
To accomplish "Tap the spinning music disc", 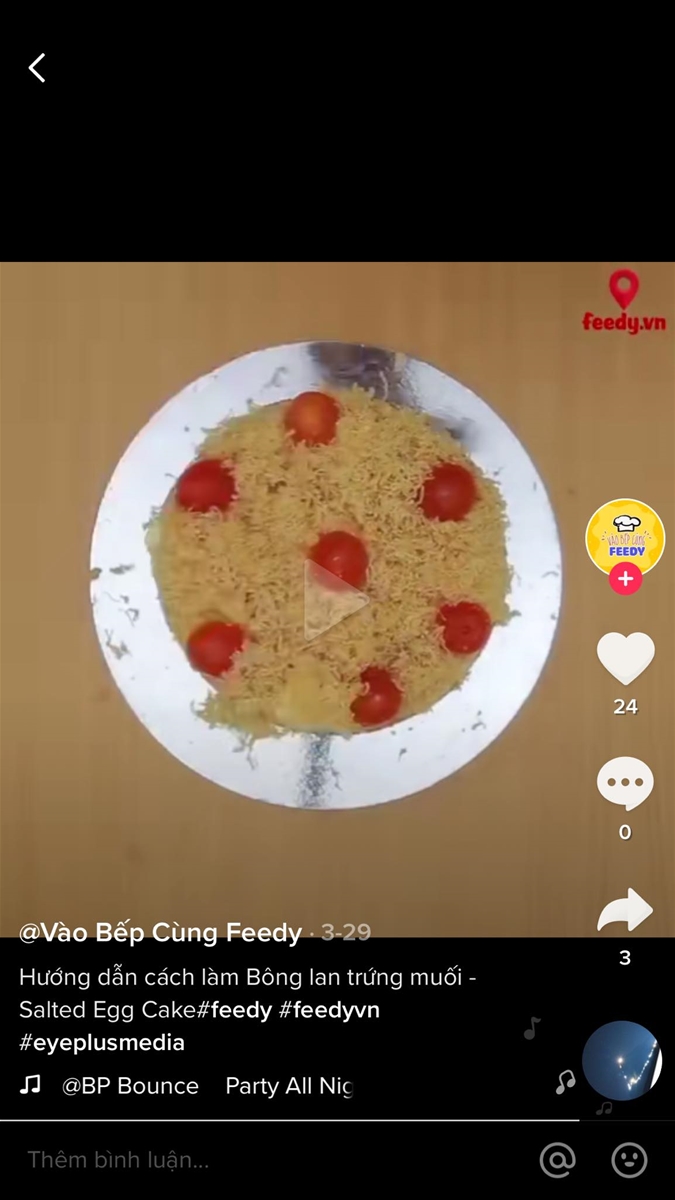I will (x=621, y=1060).
